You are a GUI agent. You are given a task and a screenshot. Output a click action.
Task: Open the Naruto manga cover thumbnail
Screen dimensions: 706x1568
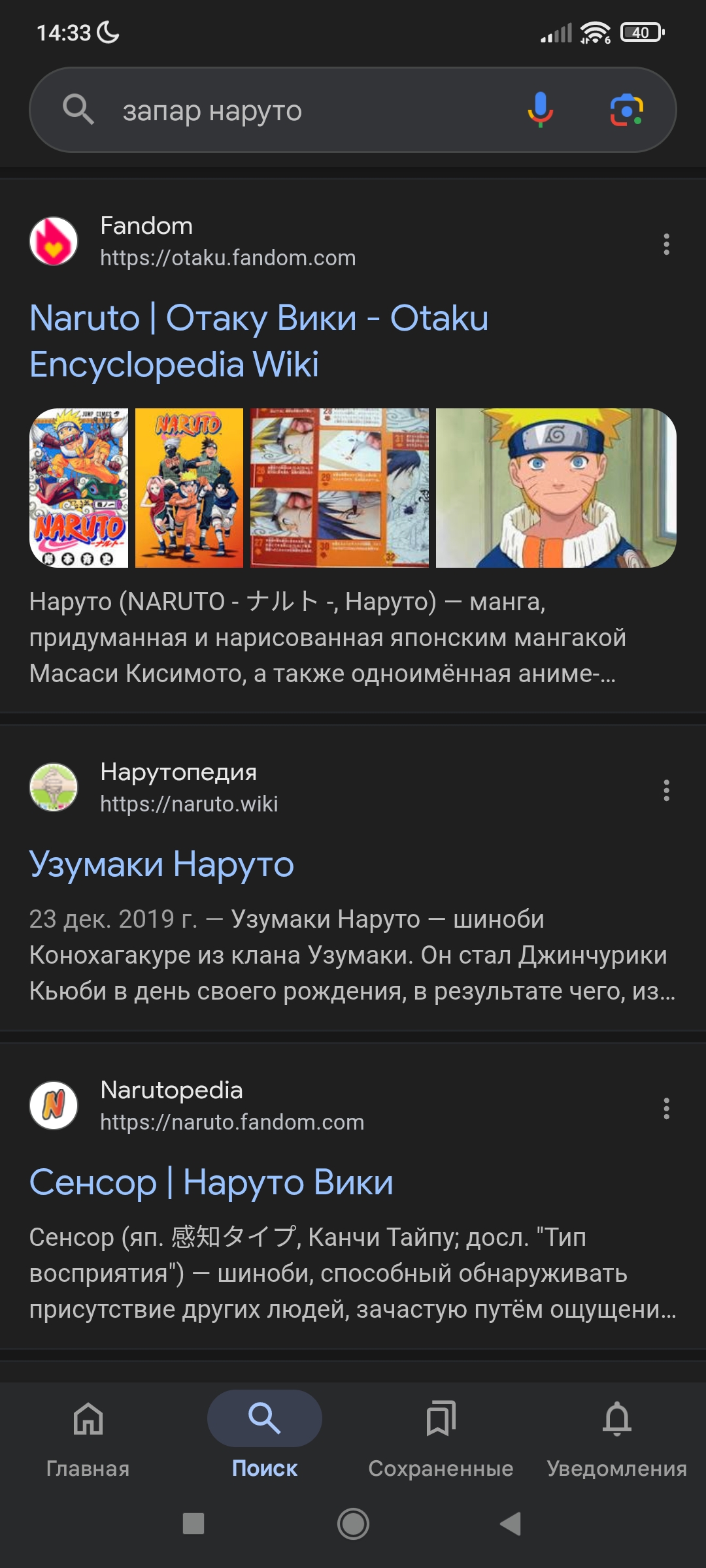coord(79,488)
